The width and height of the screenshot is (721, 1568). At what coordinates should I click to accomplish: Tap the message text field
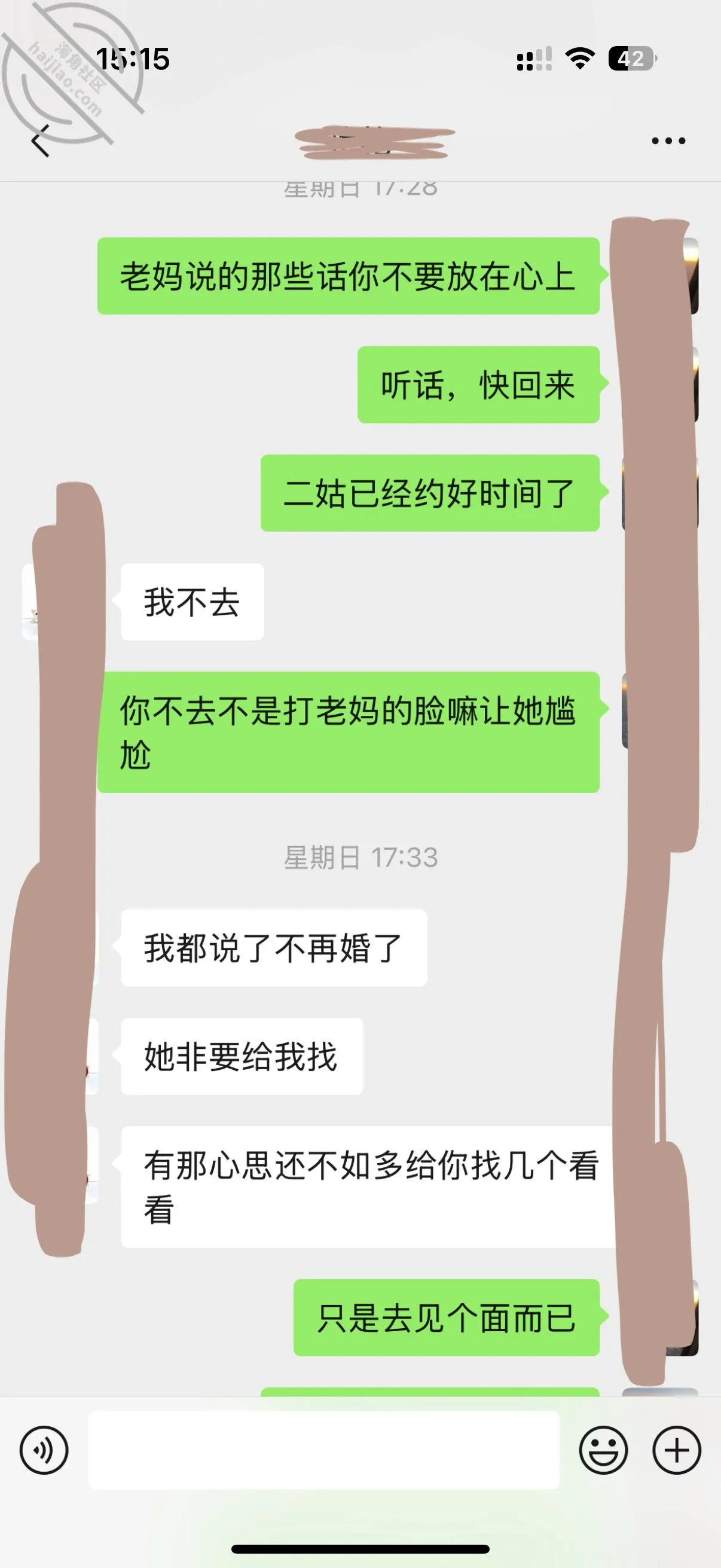[323, 1450]
